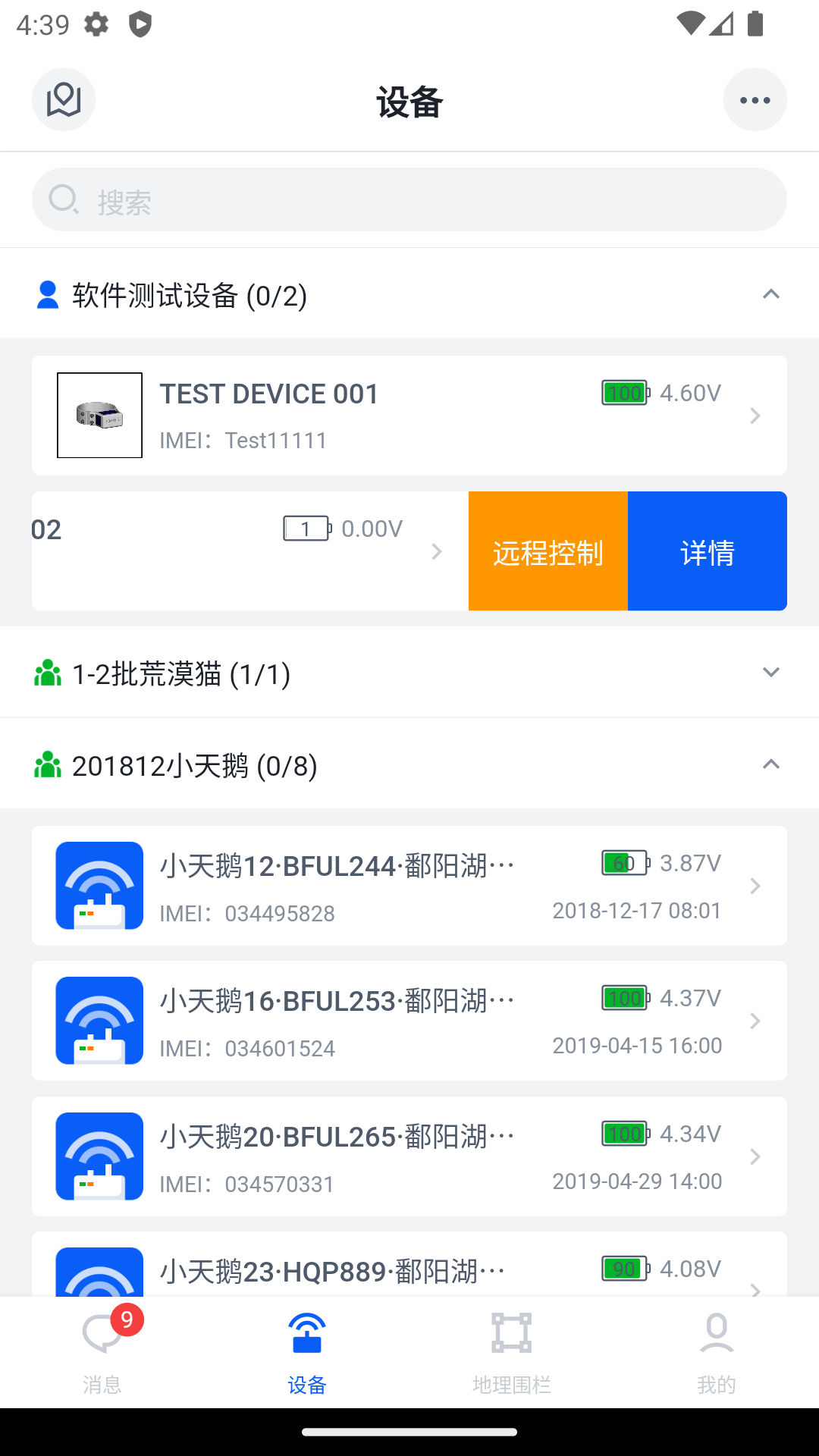Click the search magnifier icon
819x1456 pixels.
[64, 199]
